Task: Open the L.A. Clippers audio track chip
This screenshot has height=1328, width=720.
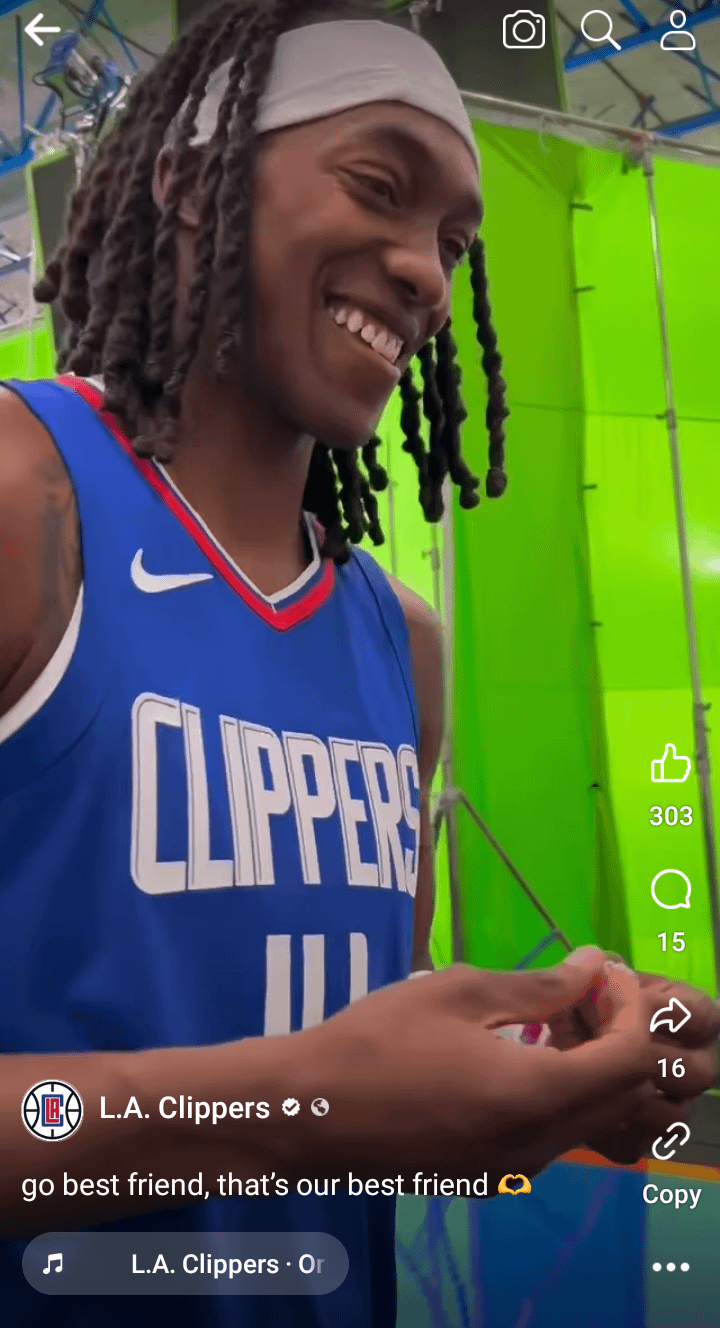Action: 185,1264
